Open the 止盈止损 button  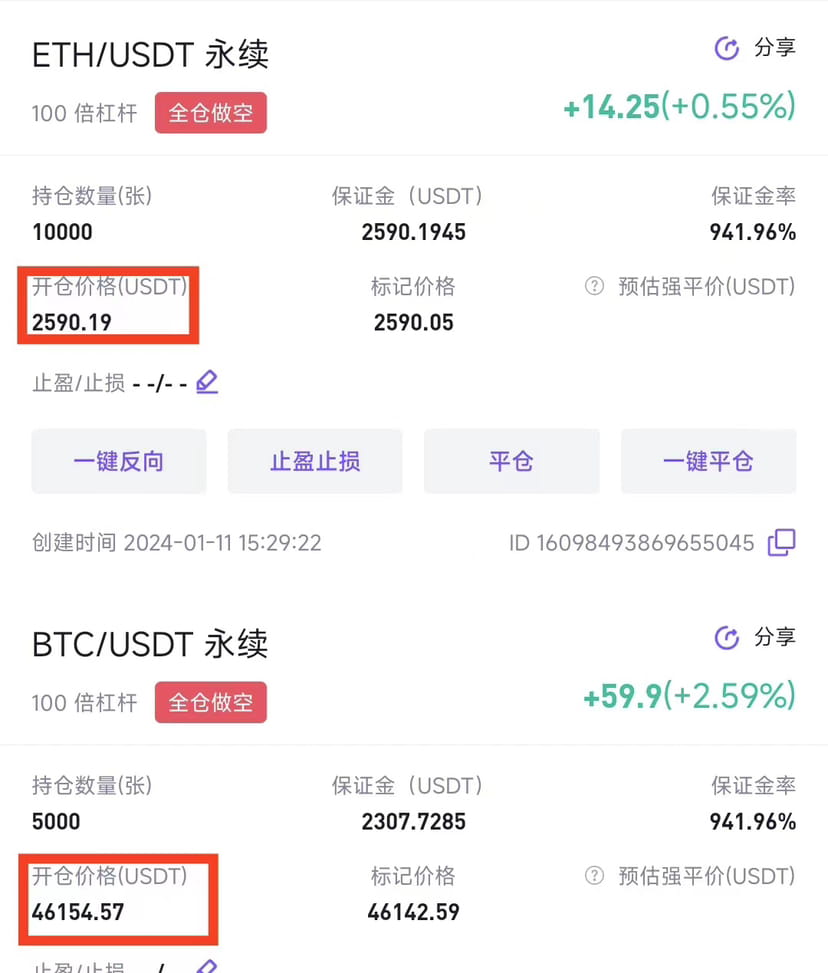315,461
